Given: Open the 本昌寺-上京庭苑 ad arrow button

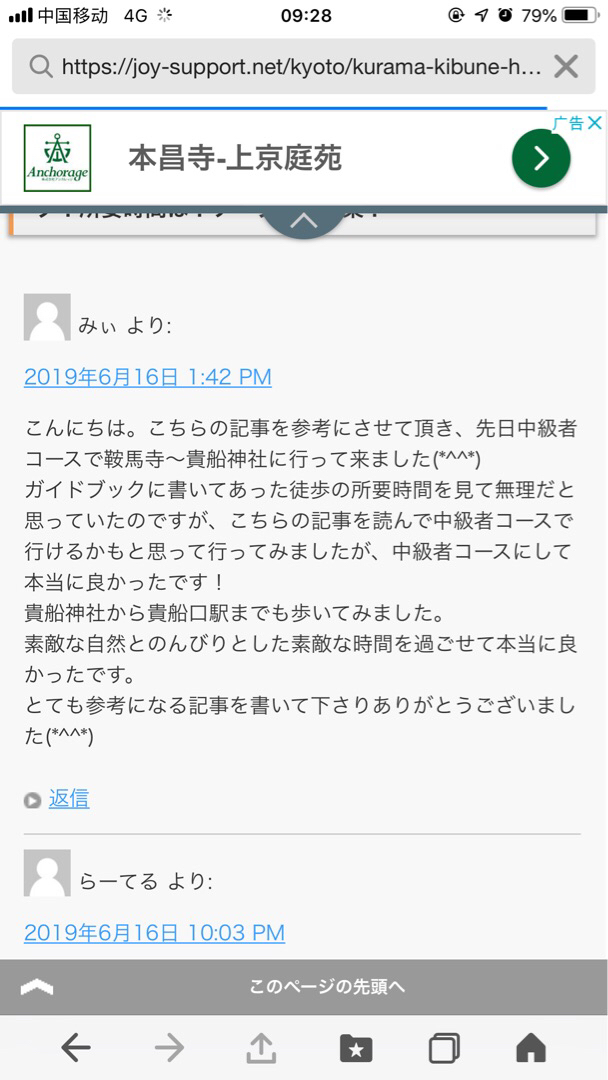Looking at the screenshot, I should point(541,158).
